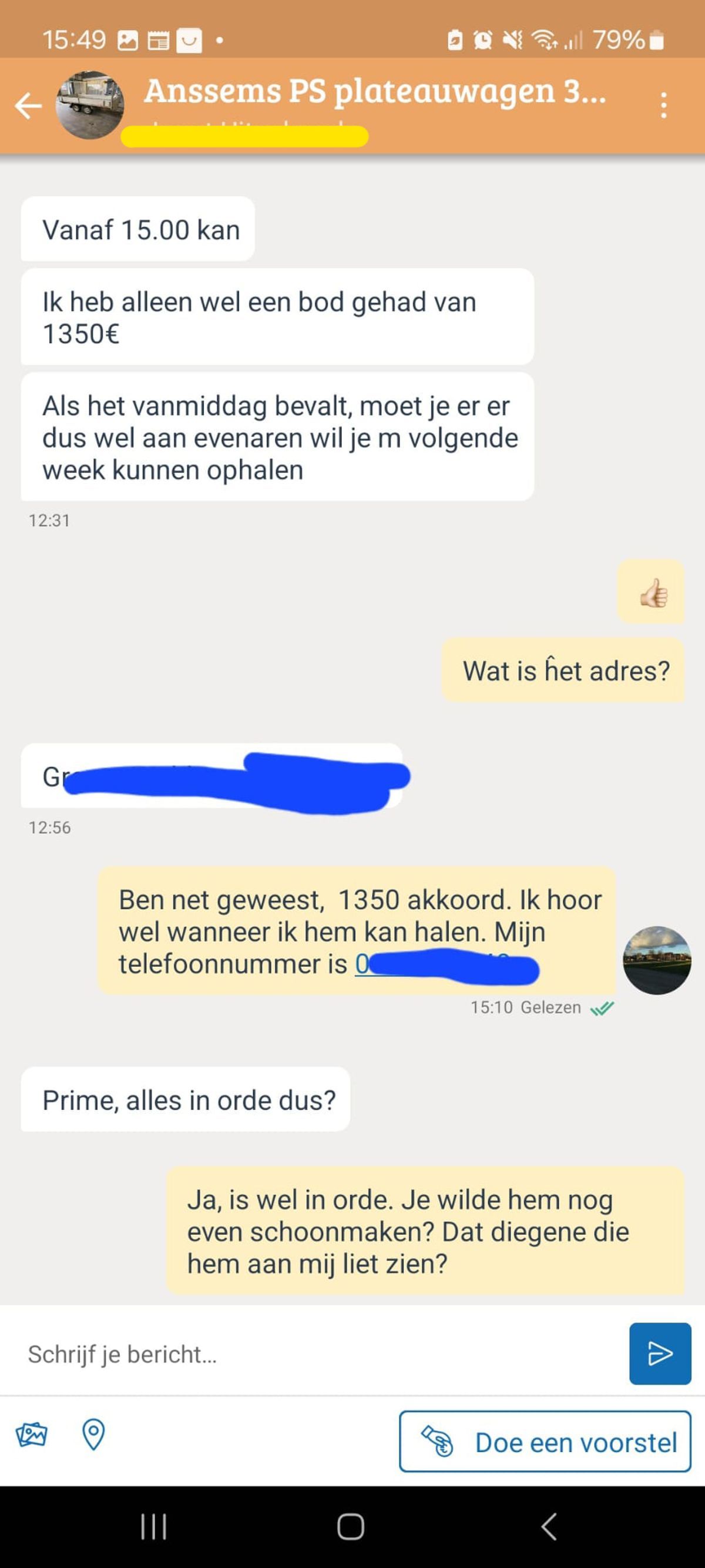This screenshot has width=705, height=1568.
Task: Share a location via the pin icon
Action: click(93, 1435)
